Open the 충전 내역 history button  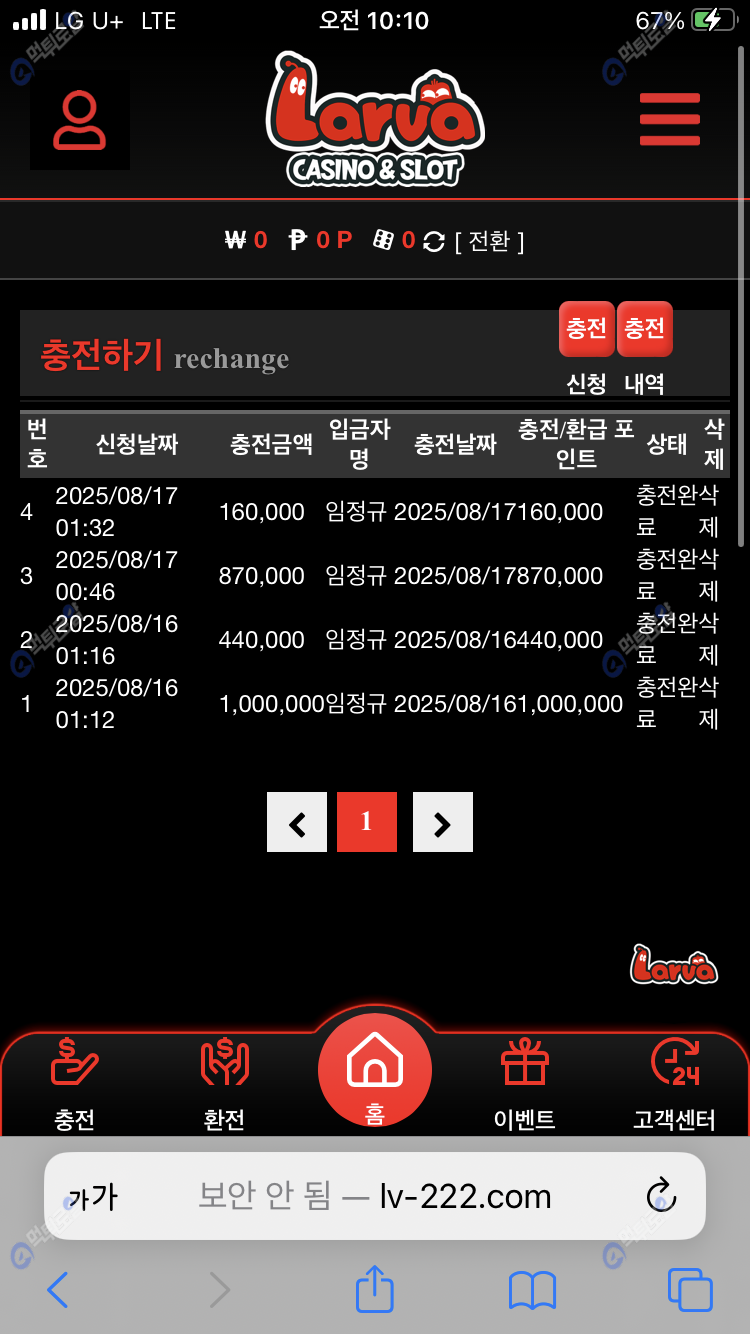645,330
